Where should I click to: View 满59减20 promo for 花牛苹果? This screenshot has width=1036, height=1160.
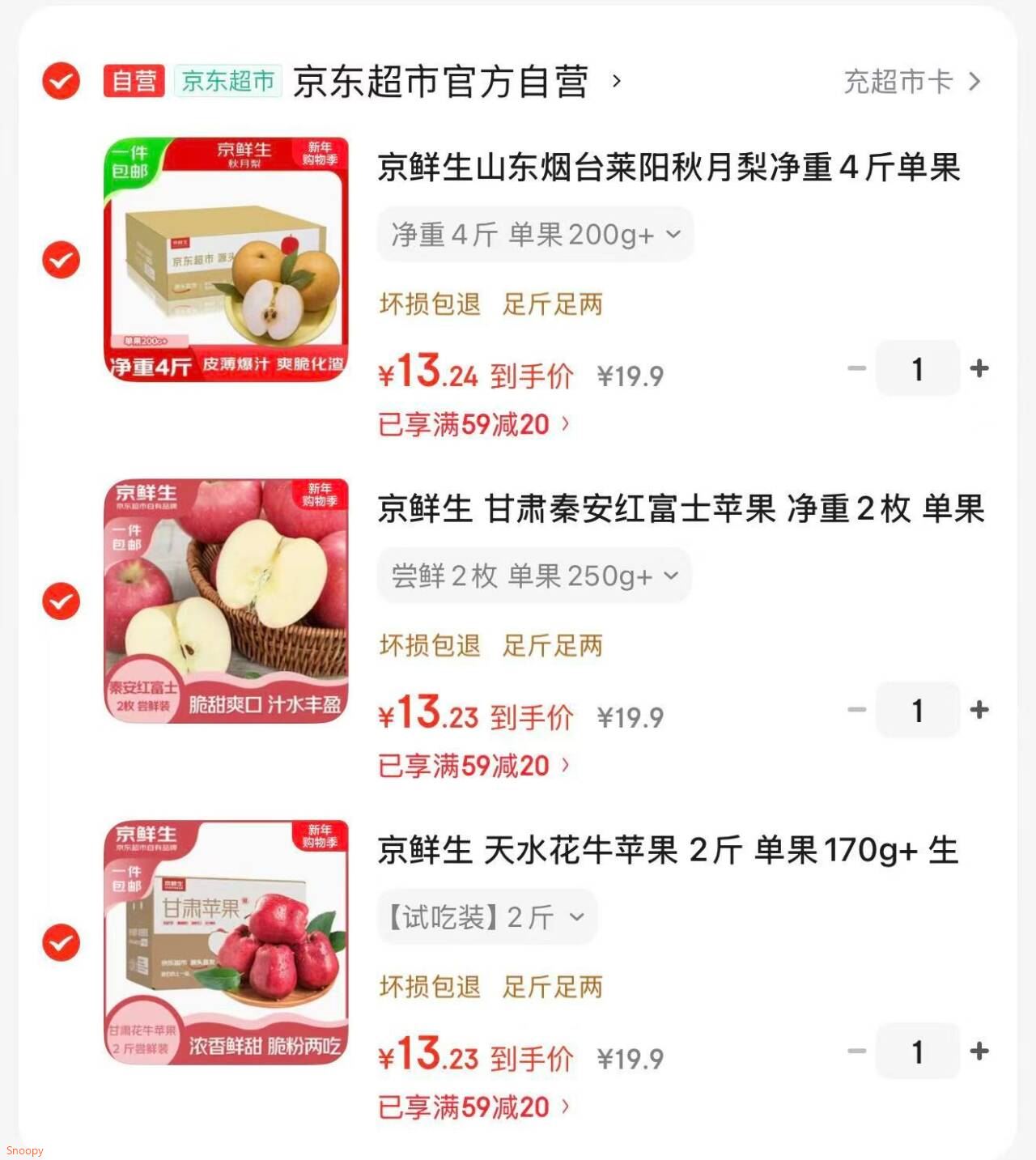[x=473, y=1107]
